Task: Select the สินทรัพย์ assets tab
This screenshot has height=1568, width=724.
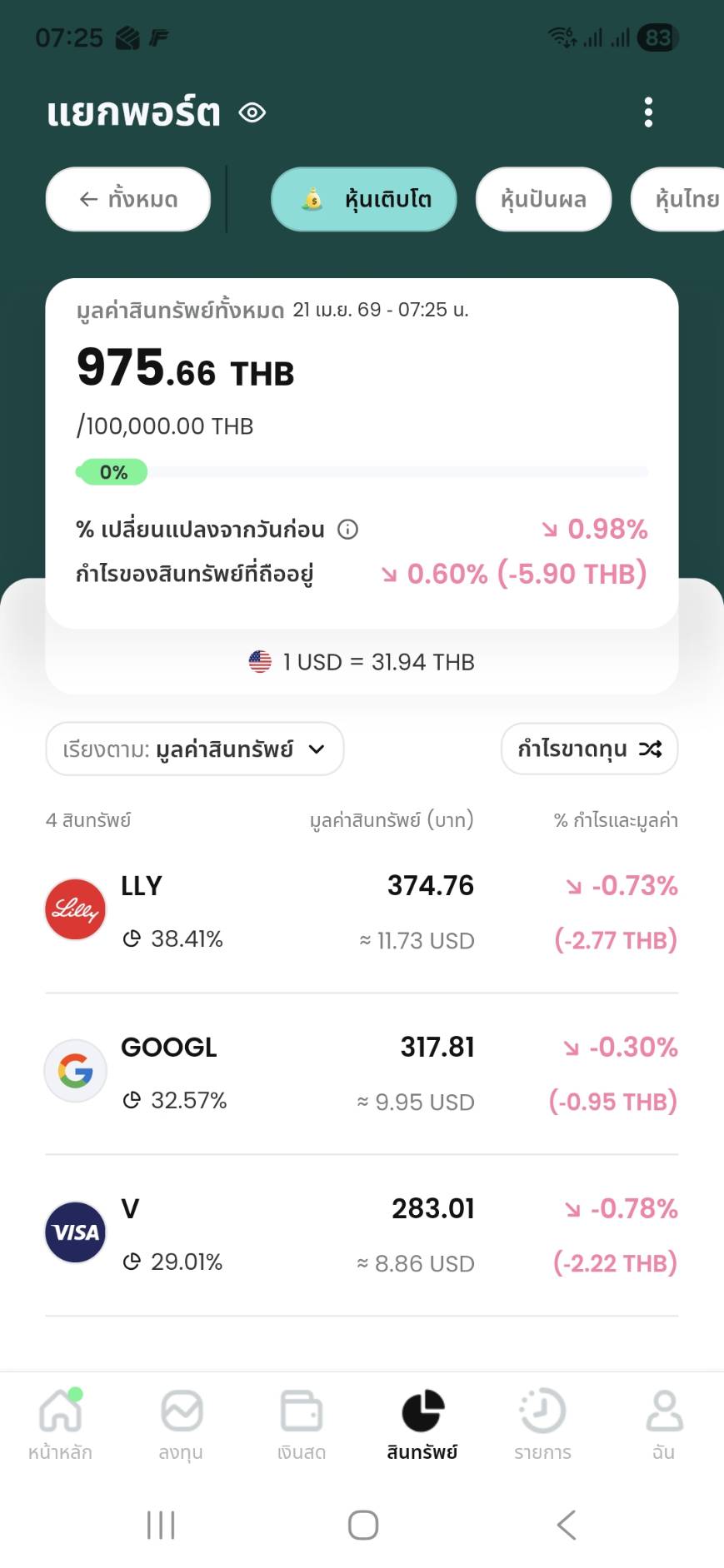Action: pos(422,1425)
